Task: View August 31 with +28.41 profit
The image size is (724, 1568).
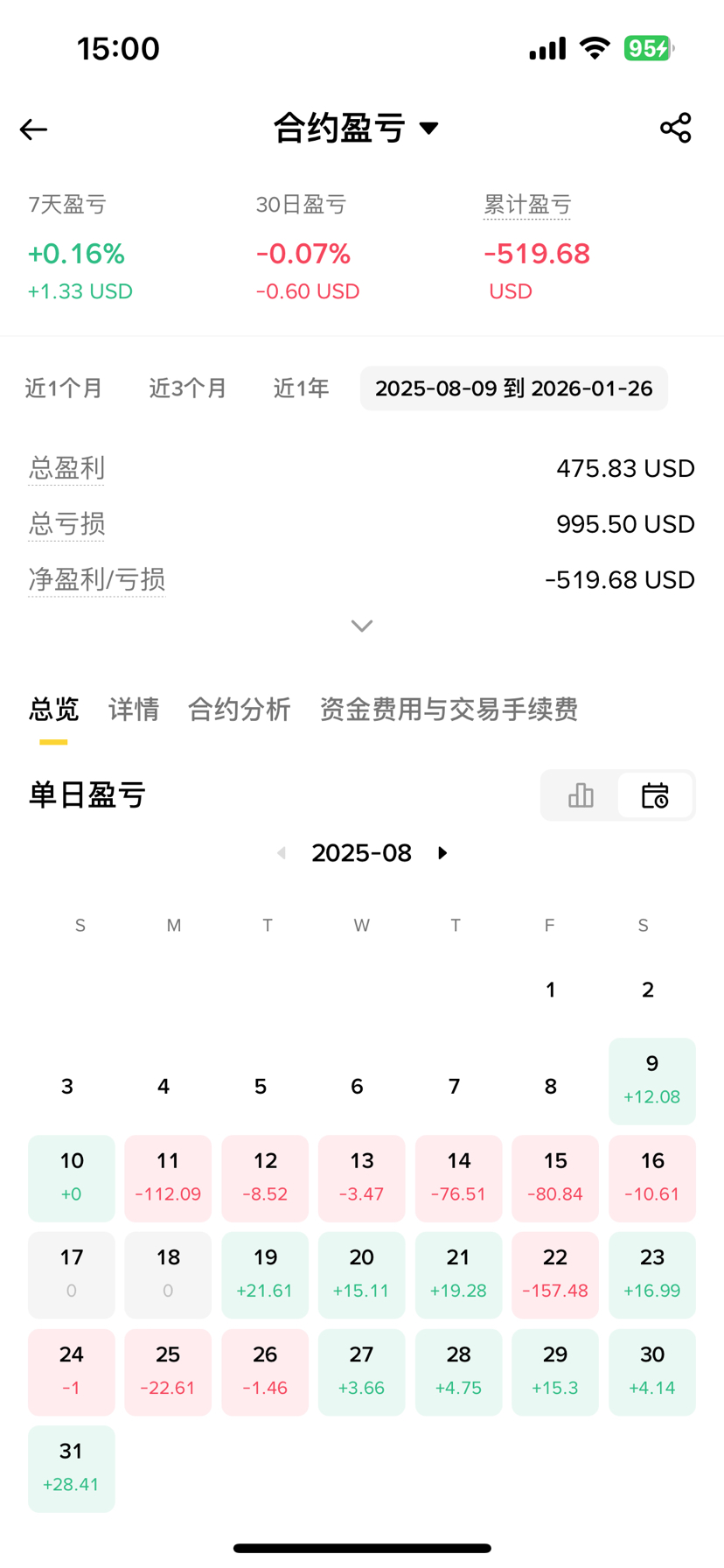Action: click(72, 1468)
